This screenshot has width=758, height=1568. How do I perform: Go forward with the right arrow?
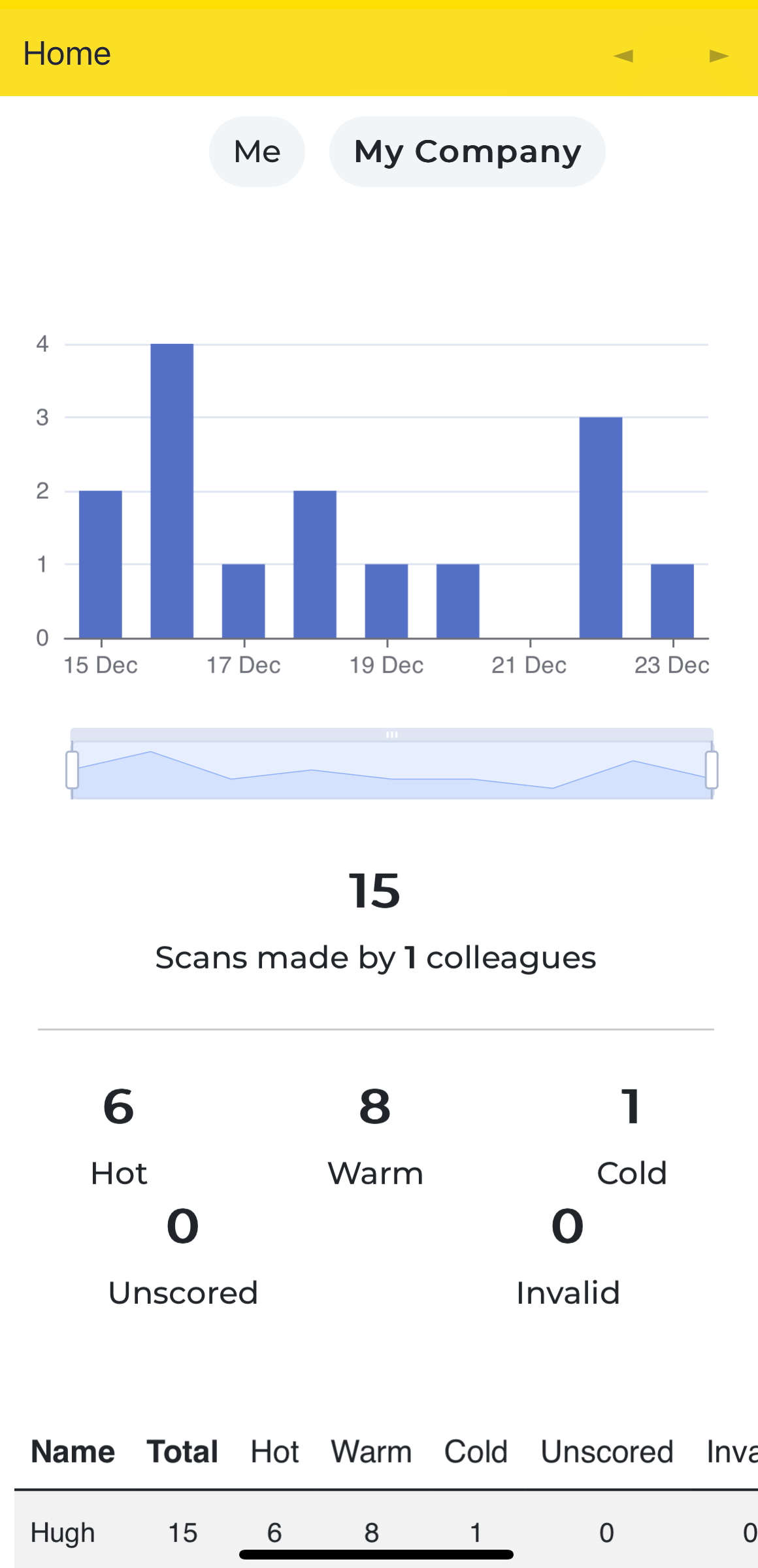[719, 56]
